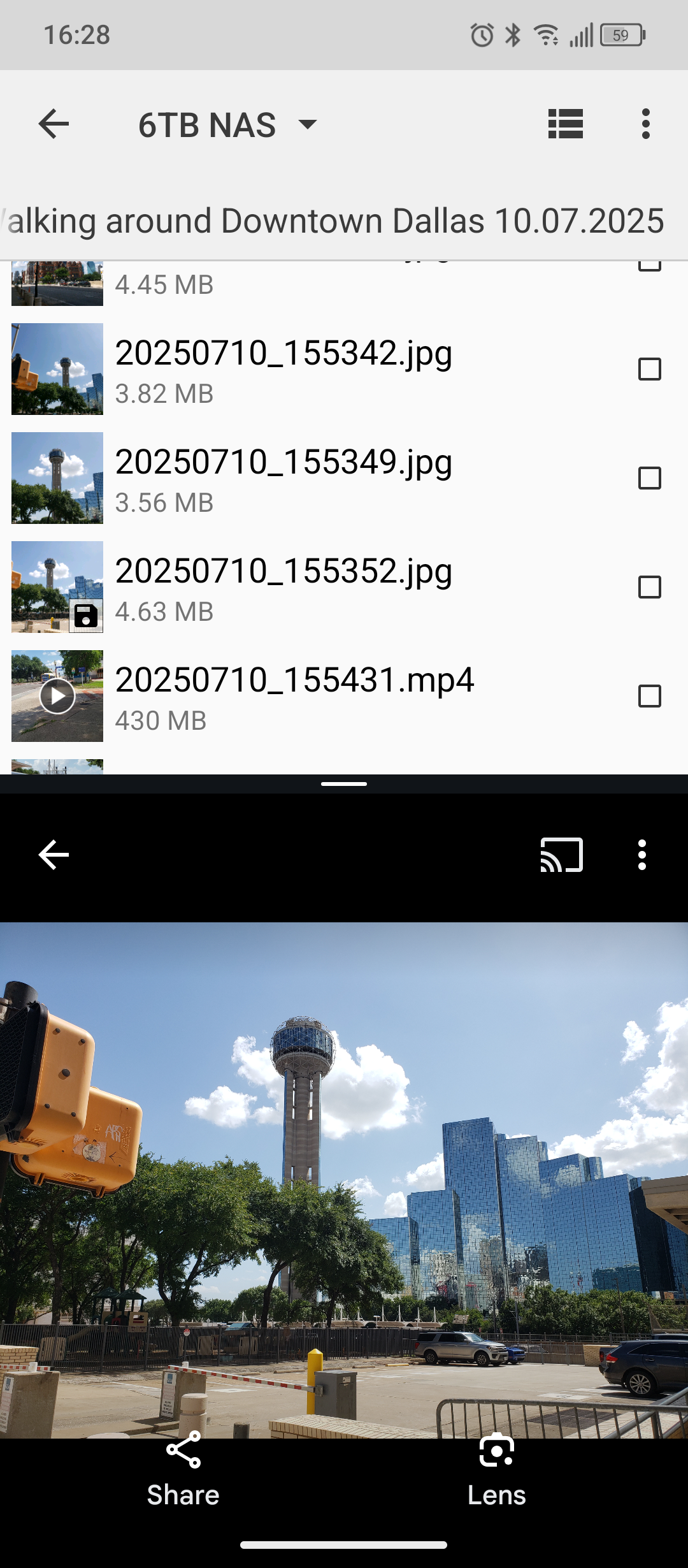Open photo viewer more options
Image resolution: width=688 pixels, height=1568 pixels.
pyautogui.click(x=642, y=855)
